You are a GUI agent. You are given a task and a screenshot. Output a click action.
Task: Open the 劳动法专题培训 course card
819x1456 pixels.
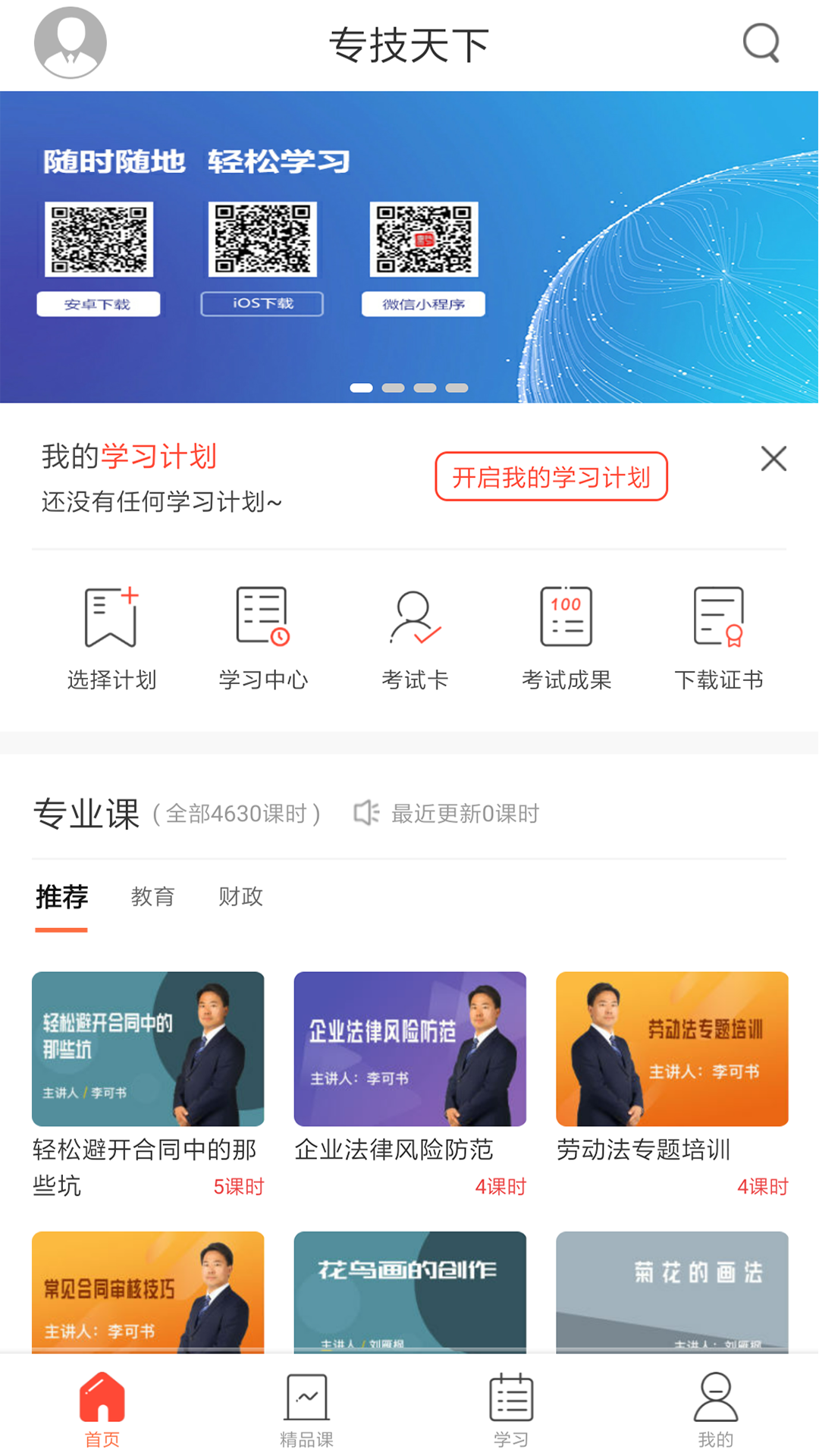[672, 1049]
